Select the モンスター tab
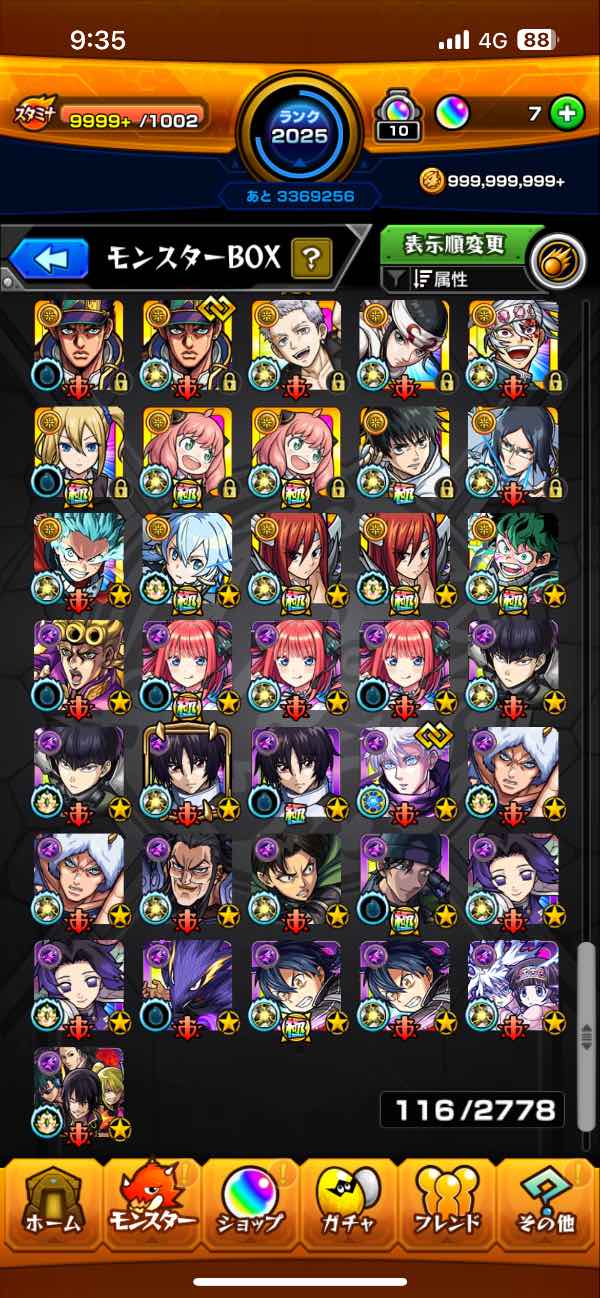Viewport: 600px width, 1298px height. tap(152, 1202)
